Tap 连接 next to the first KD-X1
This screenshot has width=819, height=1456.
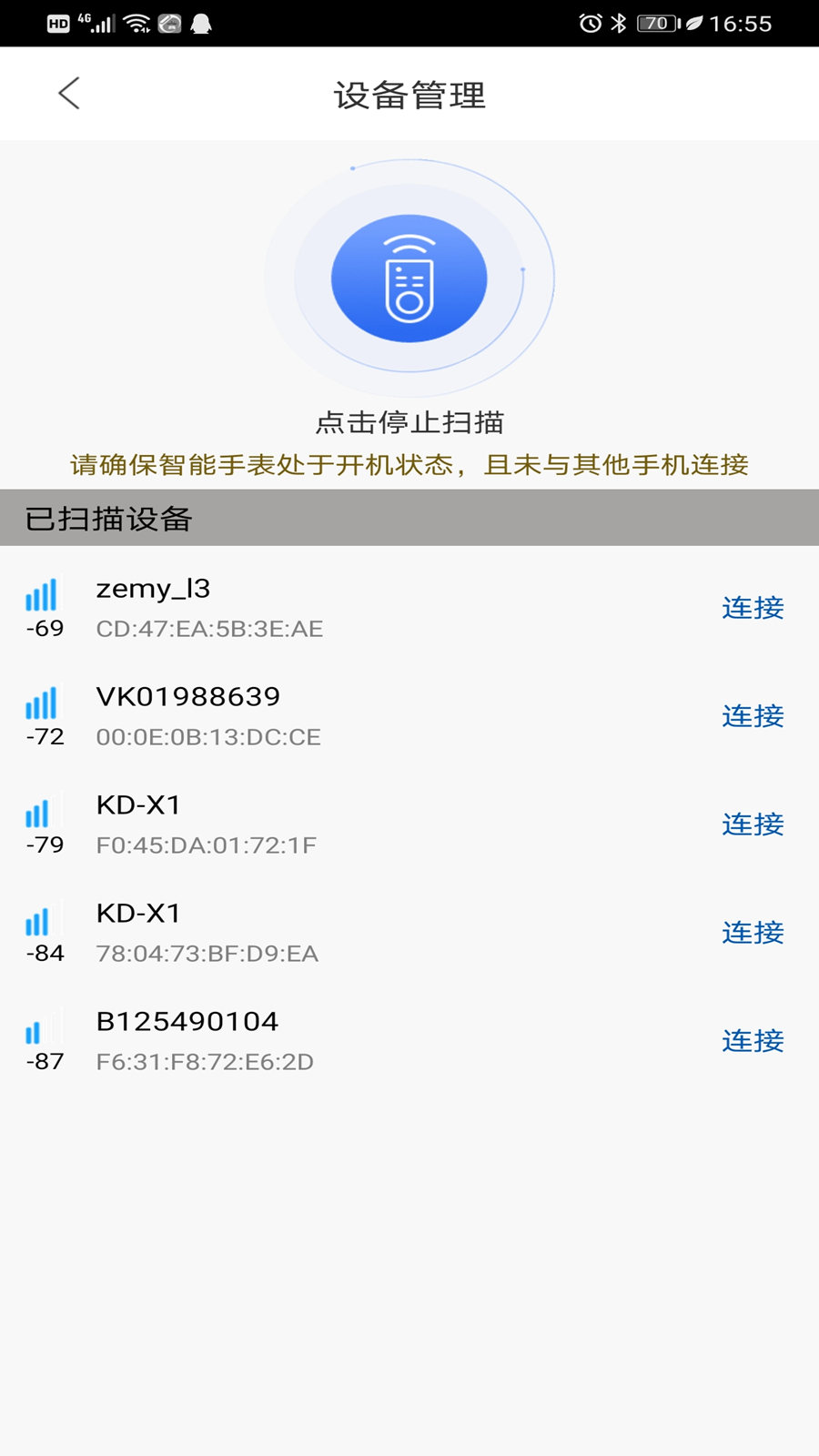coord(752,824)
